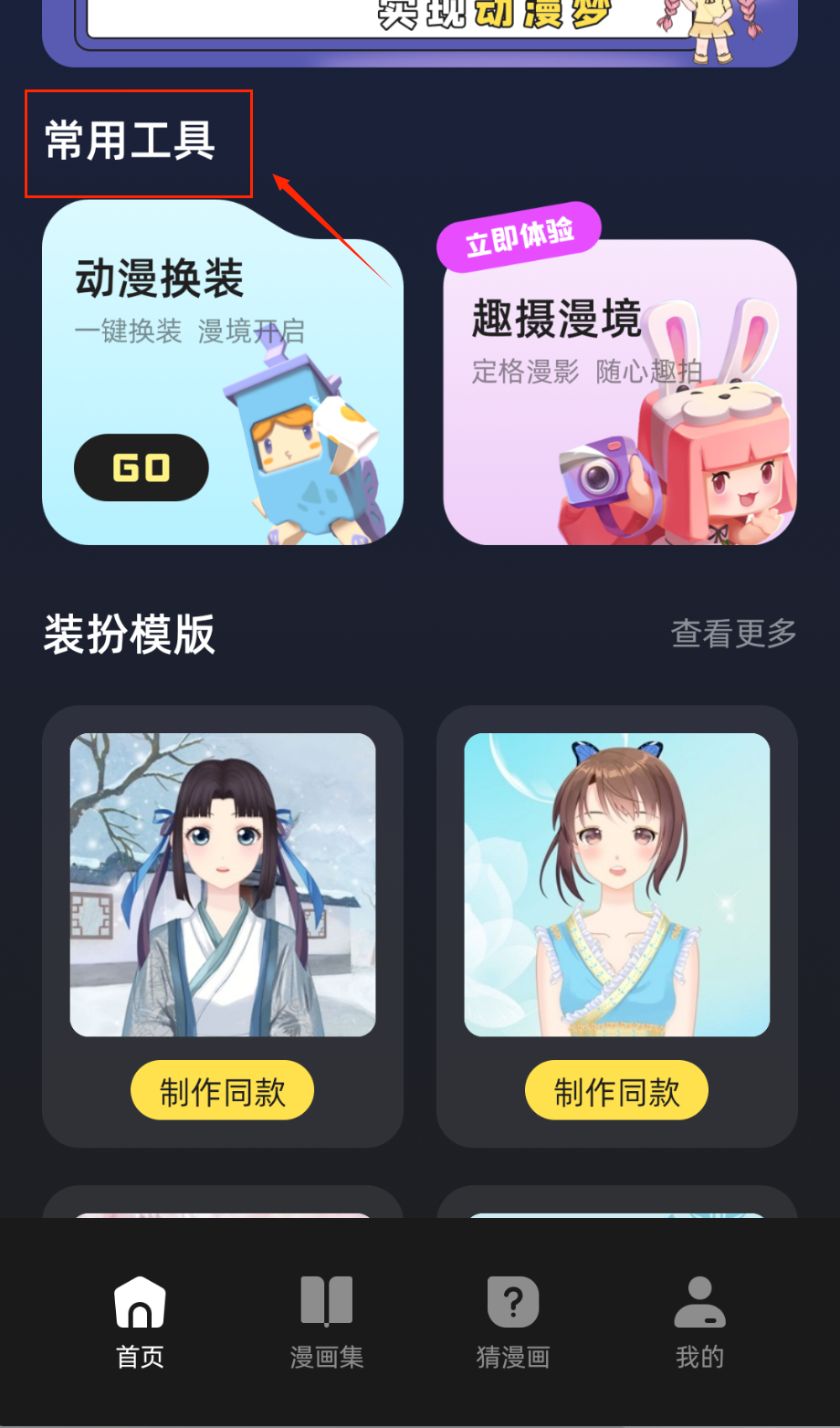Go to the 首页 tab
This screenshot has height=1428, width=840.
140,1321
